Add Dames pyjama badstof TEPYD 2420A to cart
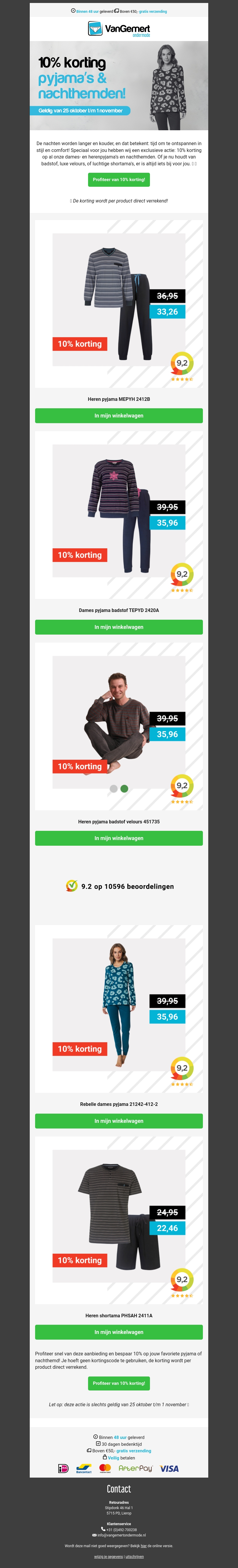This screenshot has height=1568, width=238. pos(119,626)
